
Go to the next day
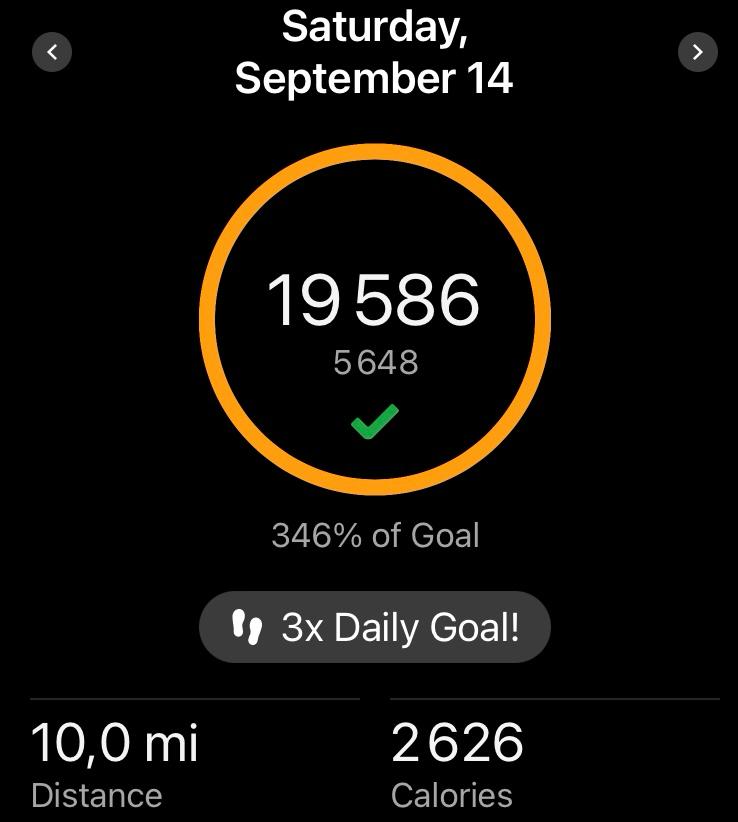pos(697,52)
